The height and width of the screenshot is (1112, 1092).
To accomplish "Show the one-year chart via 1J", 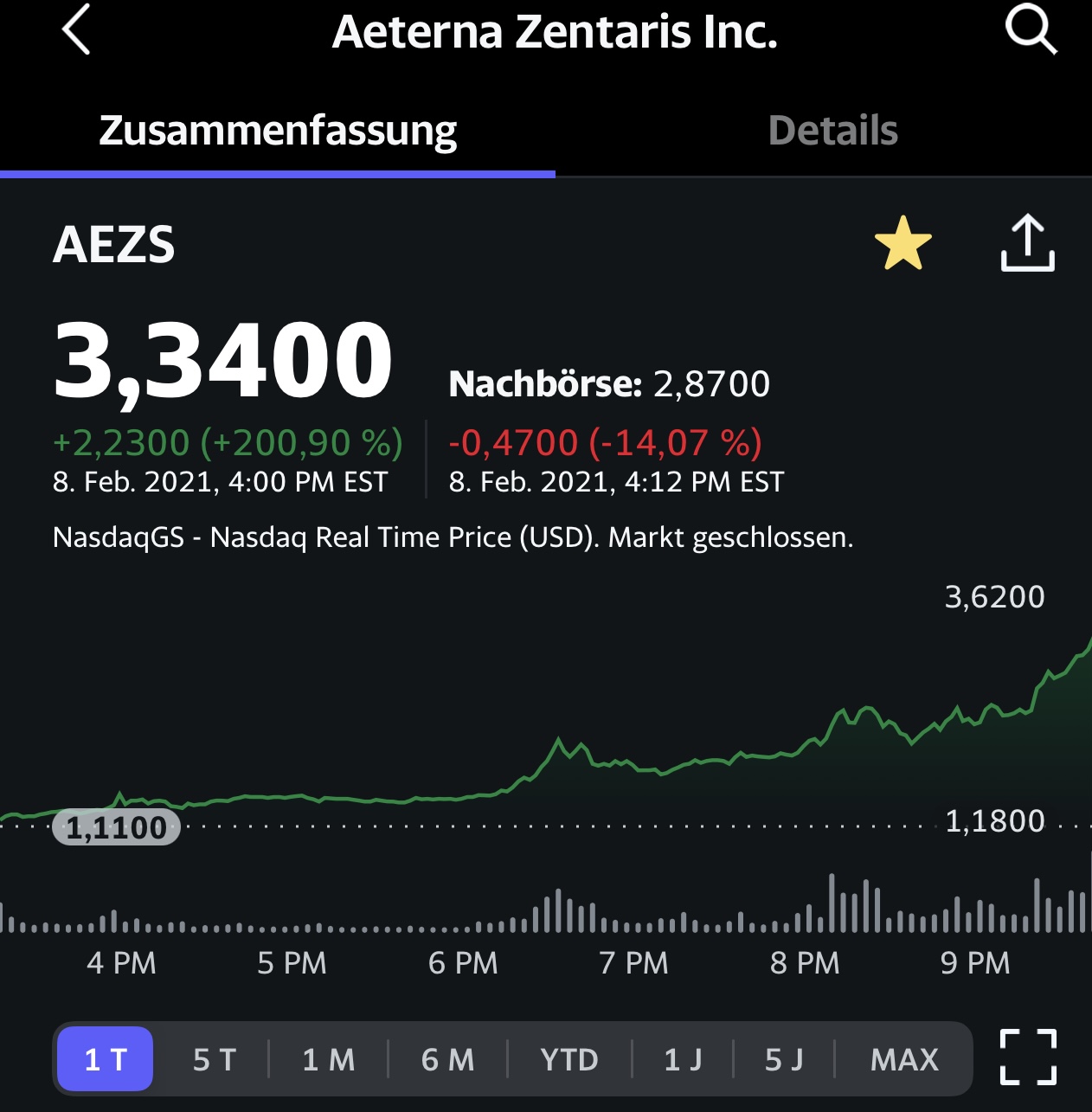I will (x=680, y=1058).
